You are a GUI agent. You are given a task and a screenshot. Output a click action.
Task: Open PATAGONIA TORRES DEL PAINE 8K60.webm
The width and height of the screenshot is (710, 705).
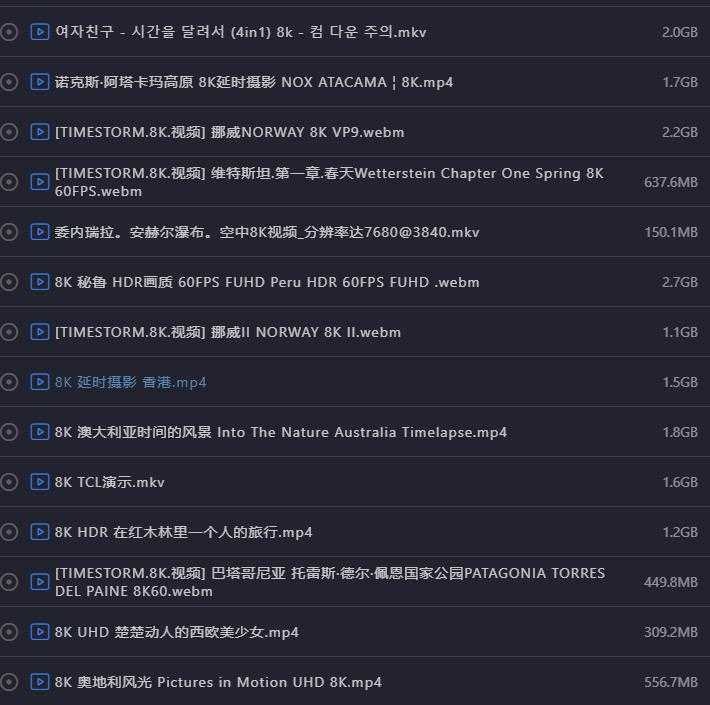pyautogui.click(x=329, y=582)
